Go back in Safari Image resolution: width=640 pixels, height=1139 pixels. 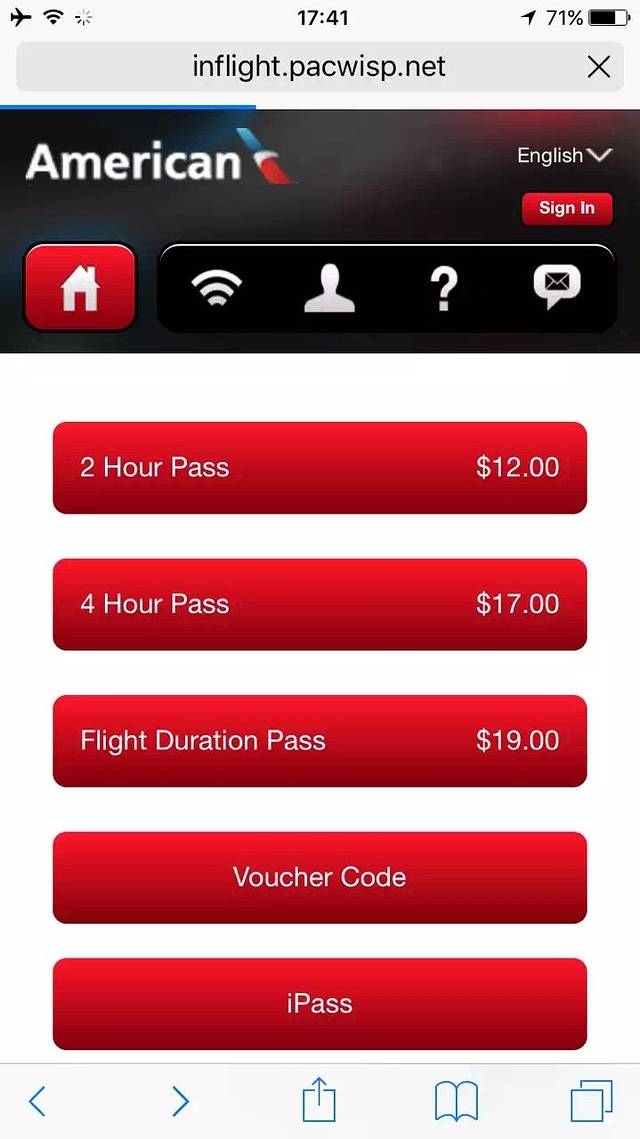click(x=37, y=1101)
